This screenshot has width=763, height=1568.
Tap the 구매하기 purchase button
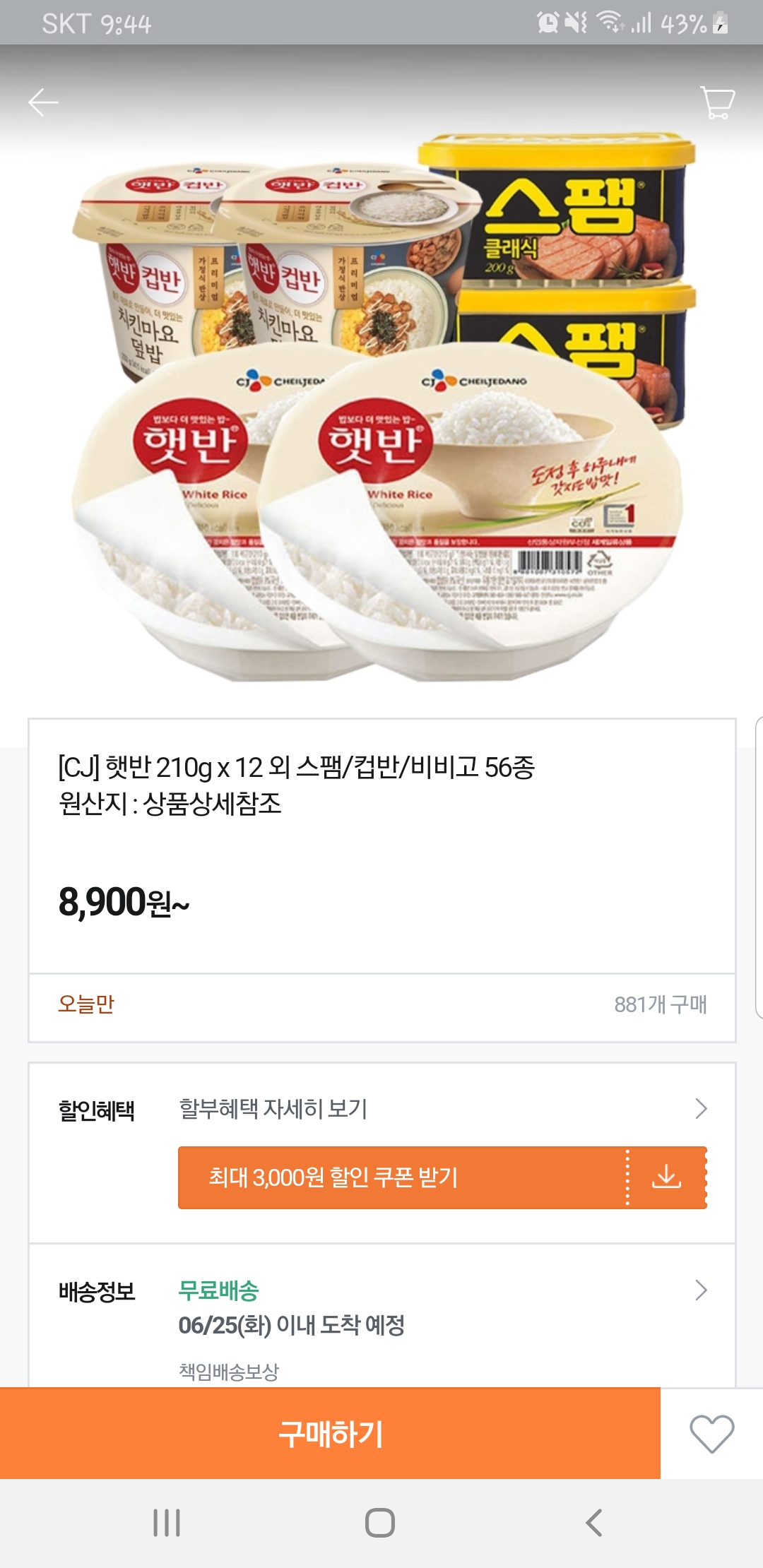330,1433
